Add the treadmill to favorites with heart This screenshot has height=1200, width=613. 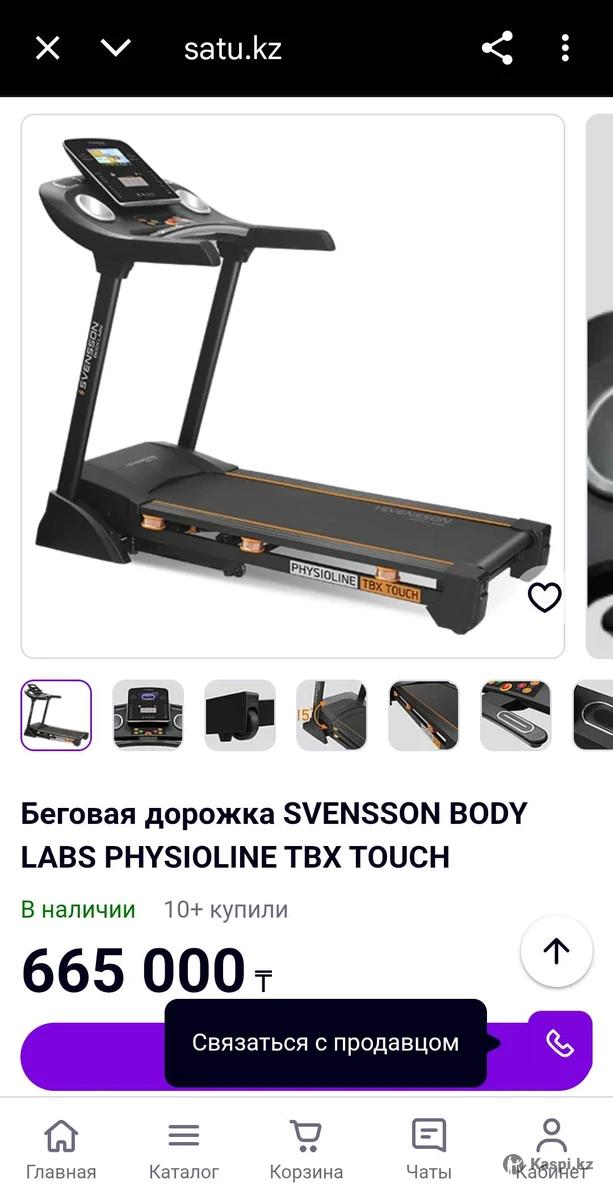[x=544, y=598]
